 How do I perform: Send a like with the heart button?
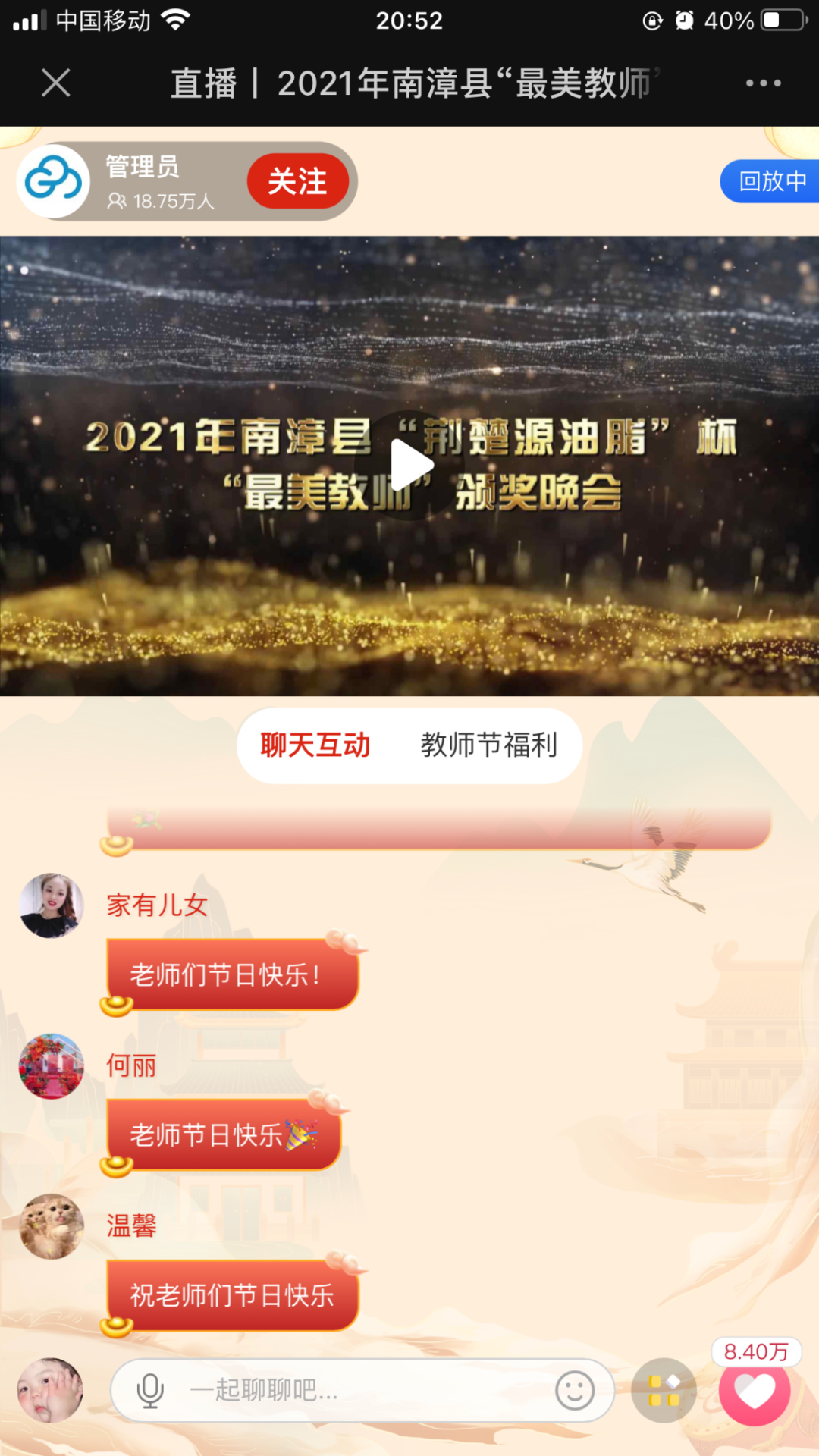tap(755, 1392)
